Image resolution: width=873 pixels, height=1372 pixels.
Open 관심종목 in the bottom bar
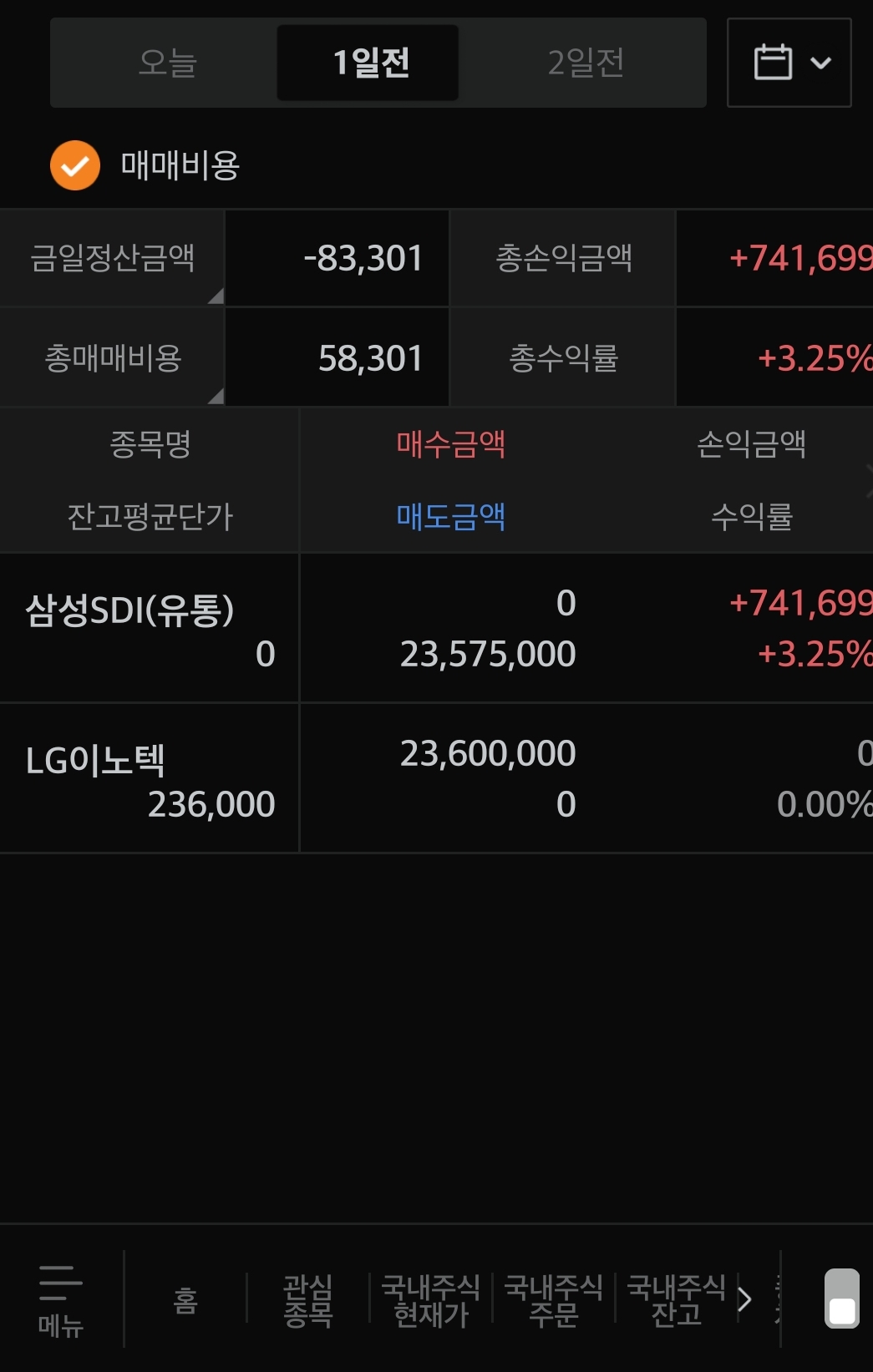[307, 1299]
